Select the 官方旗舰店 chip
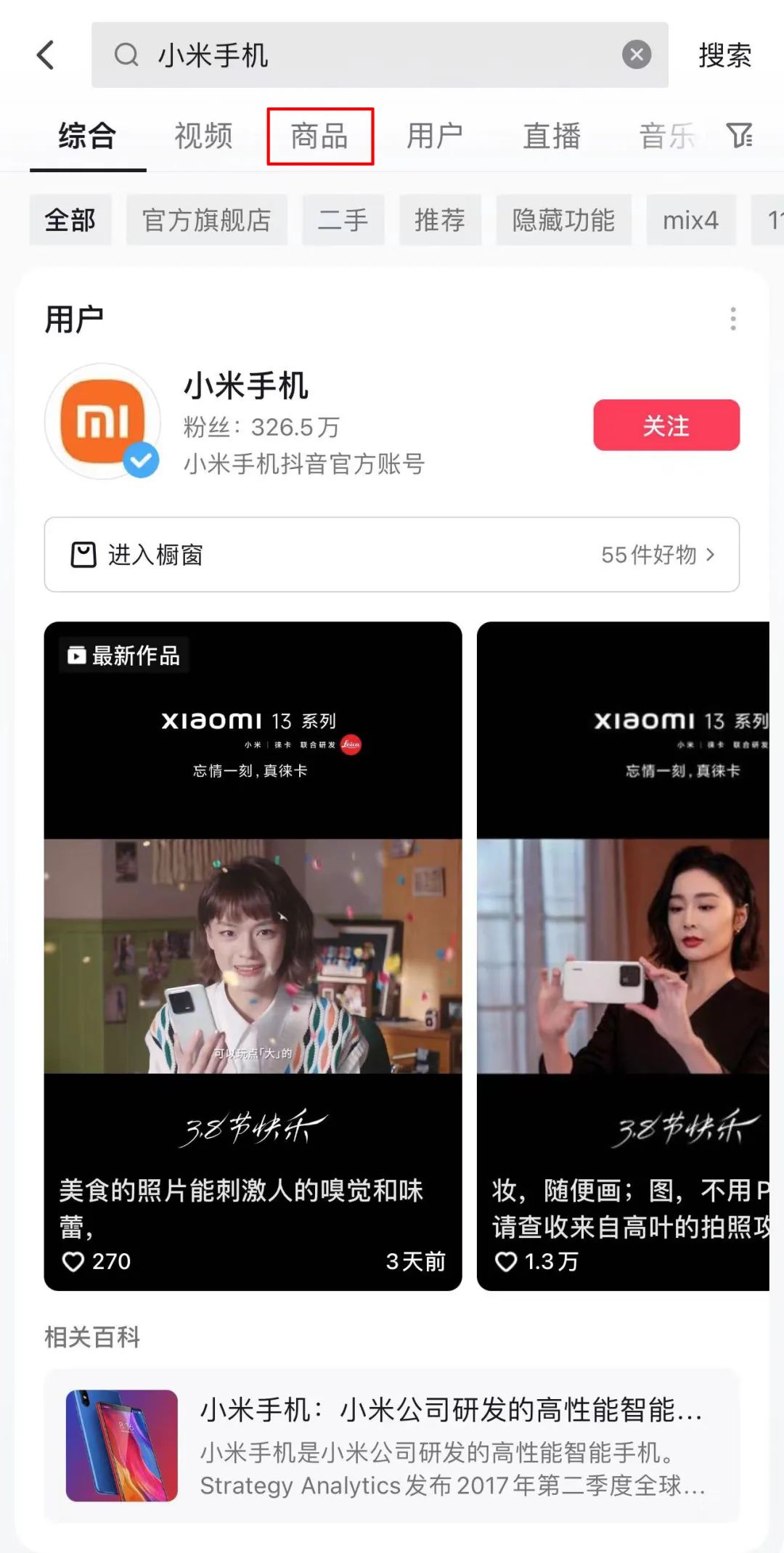Screen dimensions: 784x1553 207,220
